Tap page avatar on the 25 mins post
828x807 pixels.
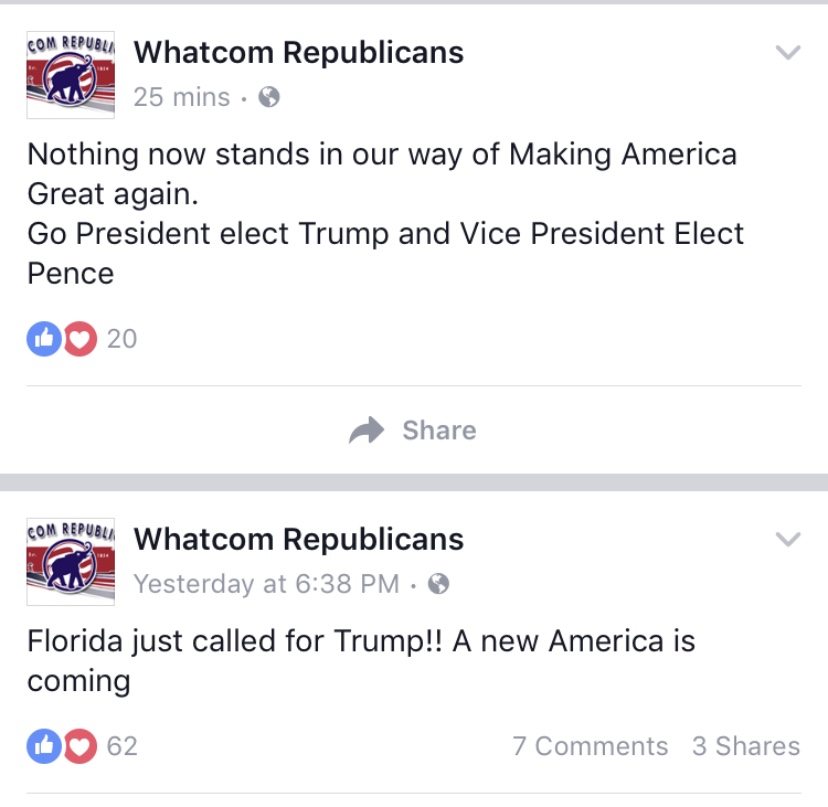click(x=70, y=75)
